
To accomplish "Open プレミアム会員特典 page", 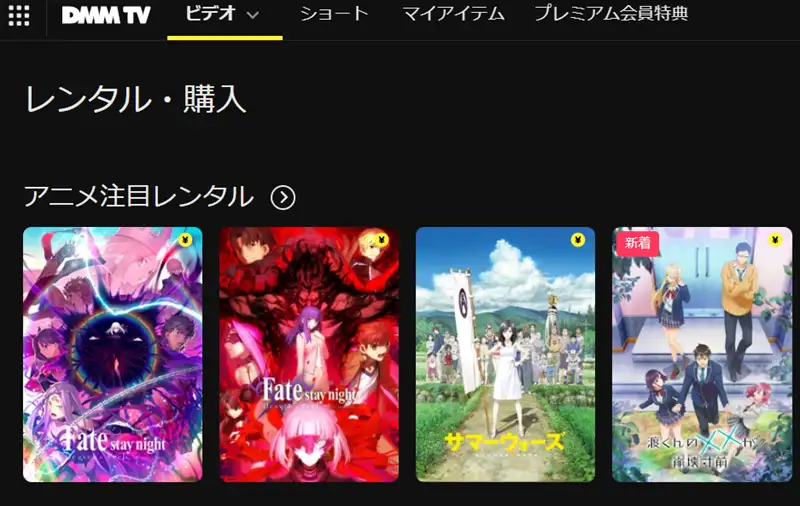I will click(610, 15).
